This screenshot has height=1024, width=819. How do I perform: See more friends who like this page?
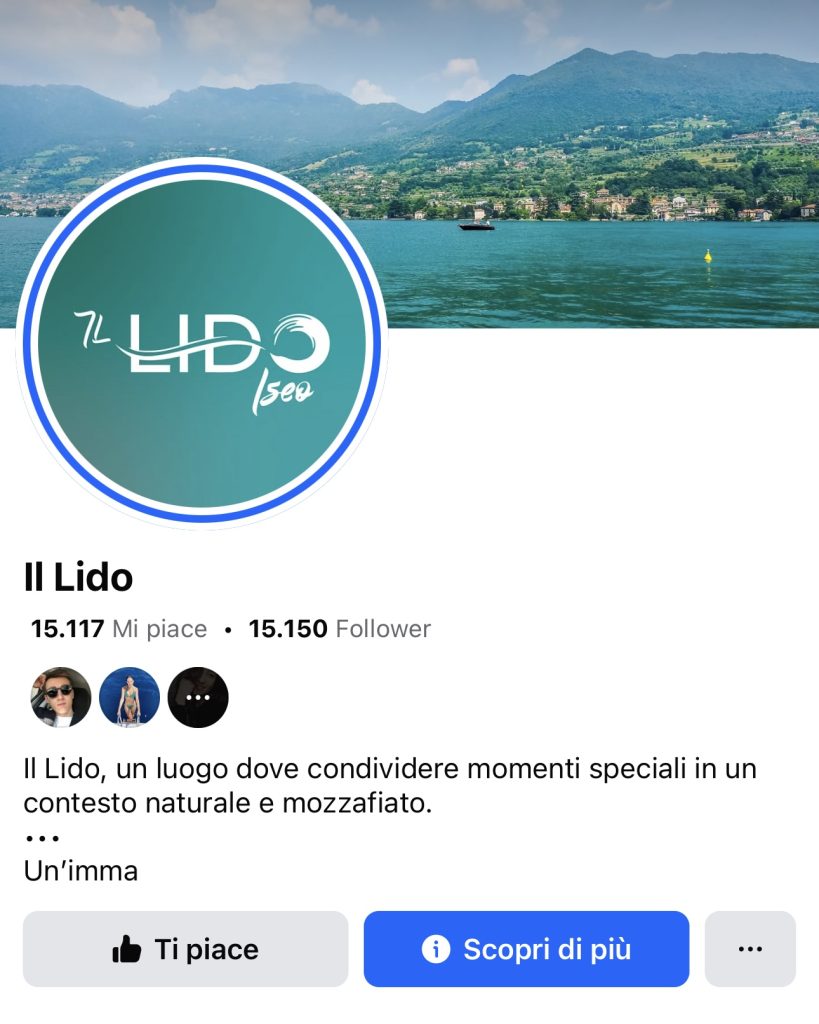[x=198, y=697]
